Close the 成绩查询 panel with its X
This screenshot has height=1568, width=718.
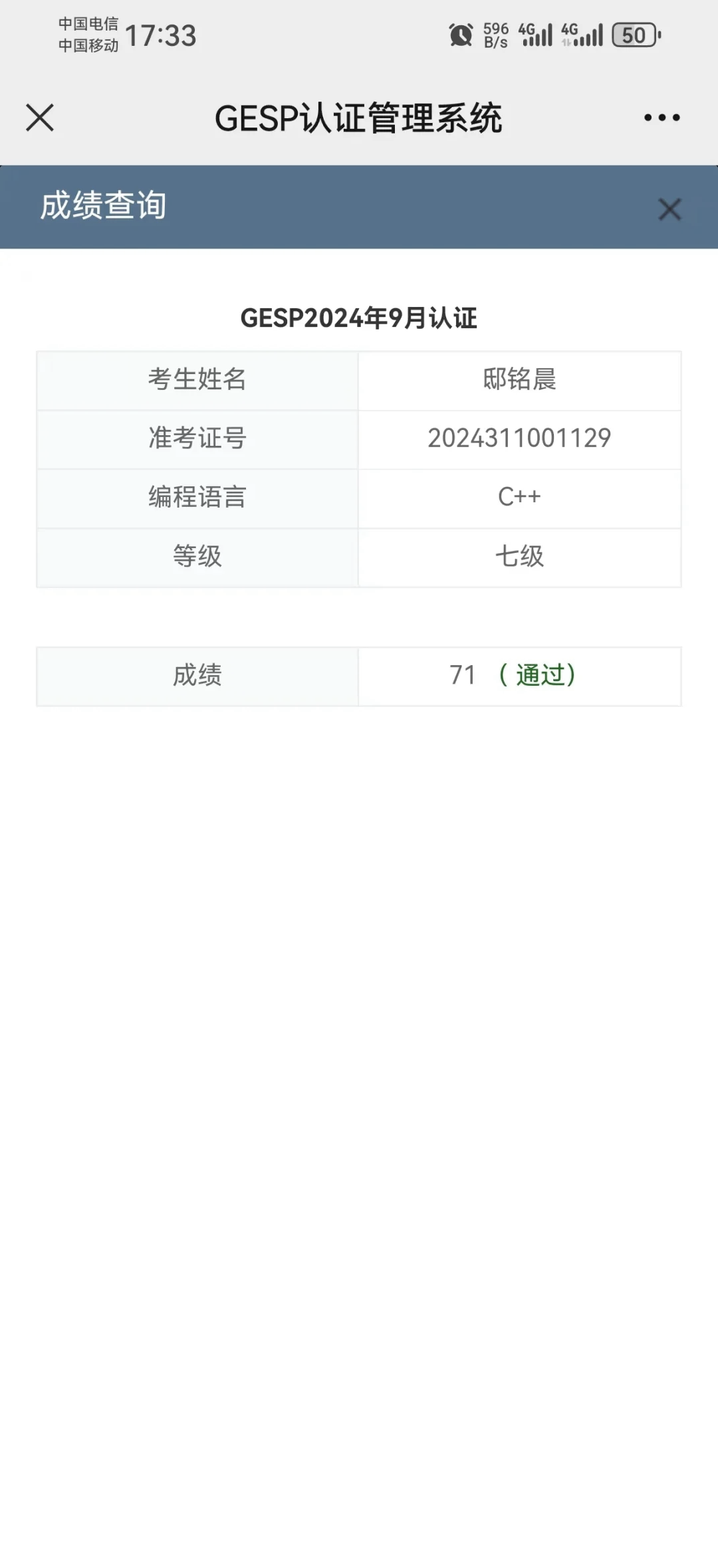tap(669, 209)
